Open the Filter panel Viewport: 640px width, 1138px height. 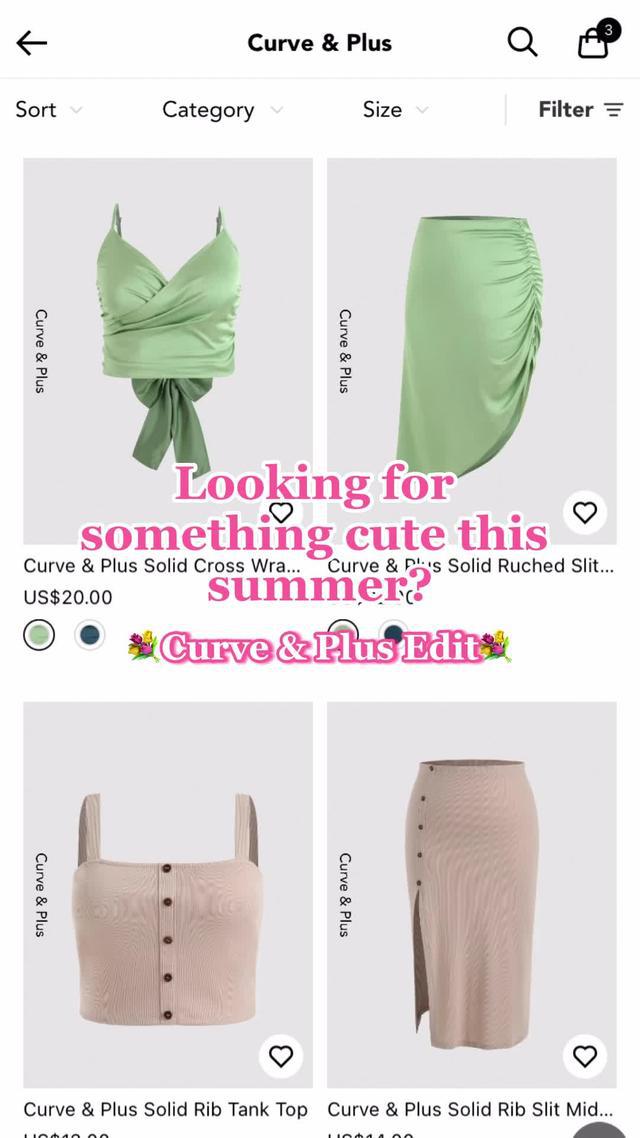(580, 110)
